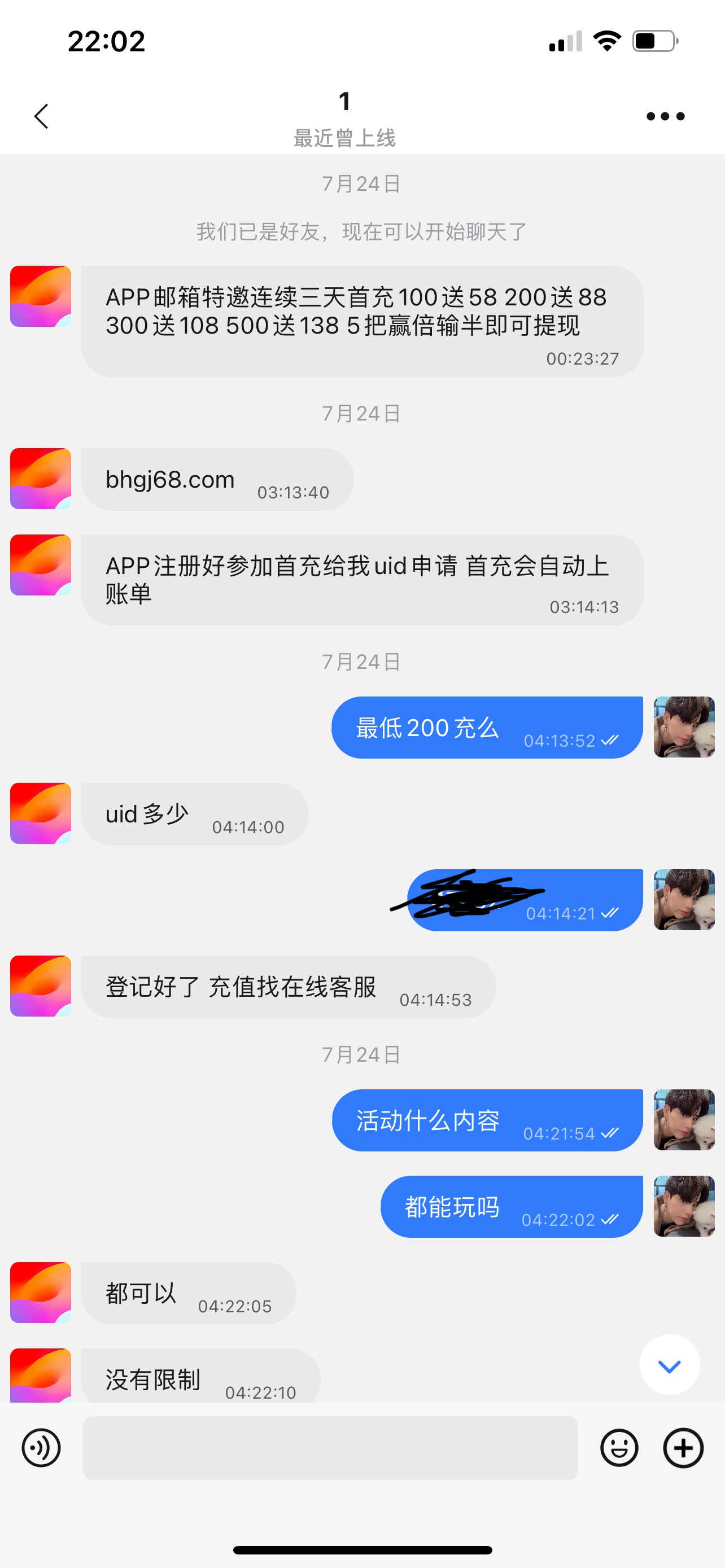Open the three-dot chat options menu
Image resolution: width=725 pixels, height=1568 pixels.
click(665, 116)
